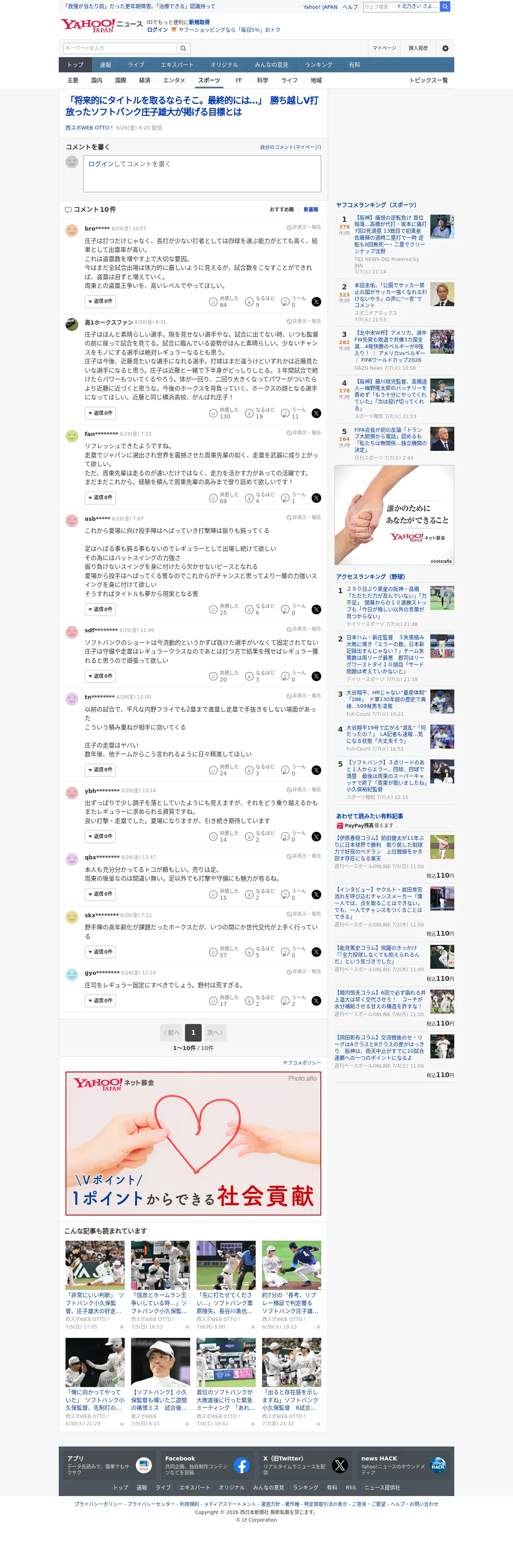Tap the web search magnifier button
The image size is (513, 1568).
click(x=445, y=7)
